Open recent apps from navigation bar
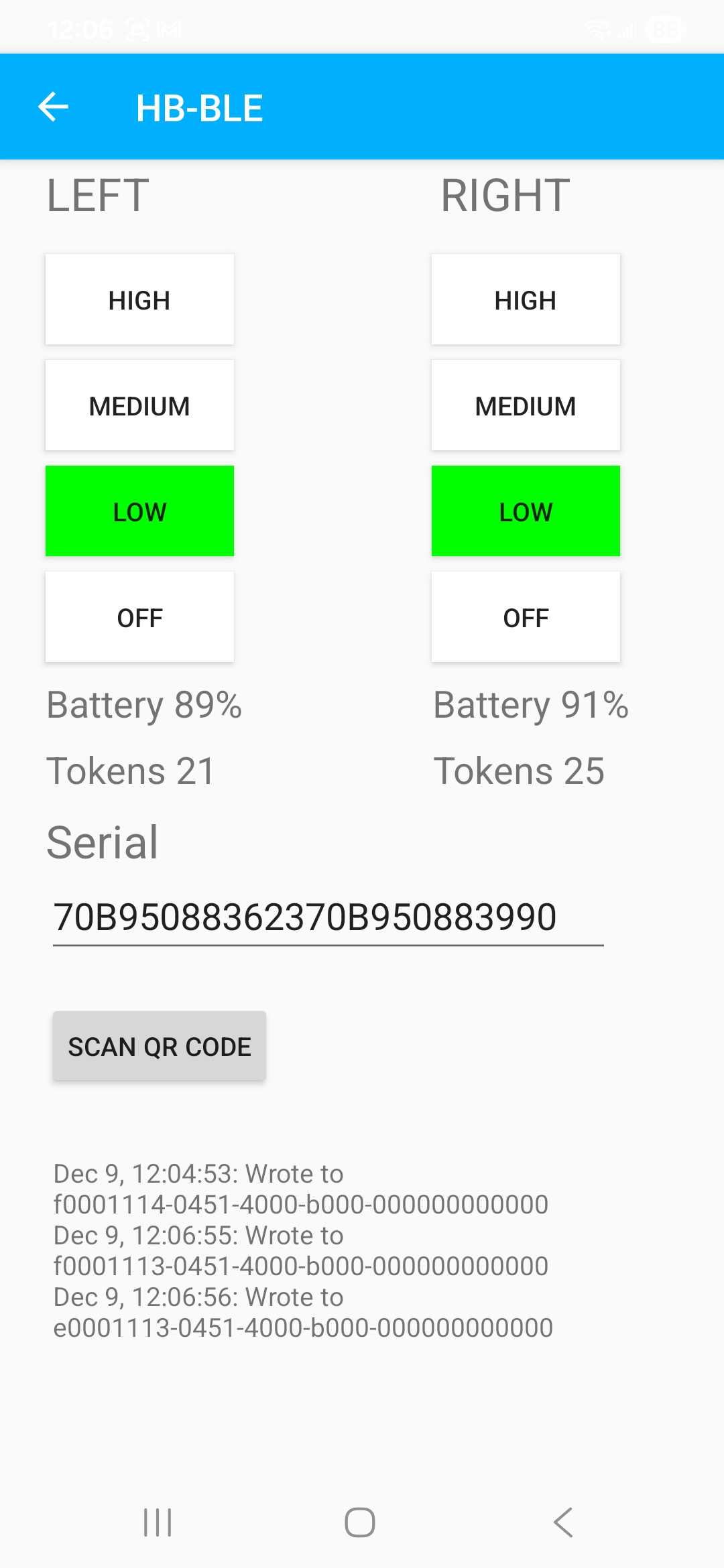 (158, 1522)
